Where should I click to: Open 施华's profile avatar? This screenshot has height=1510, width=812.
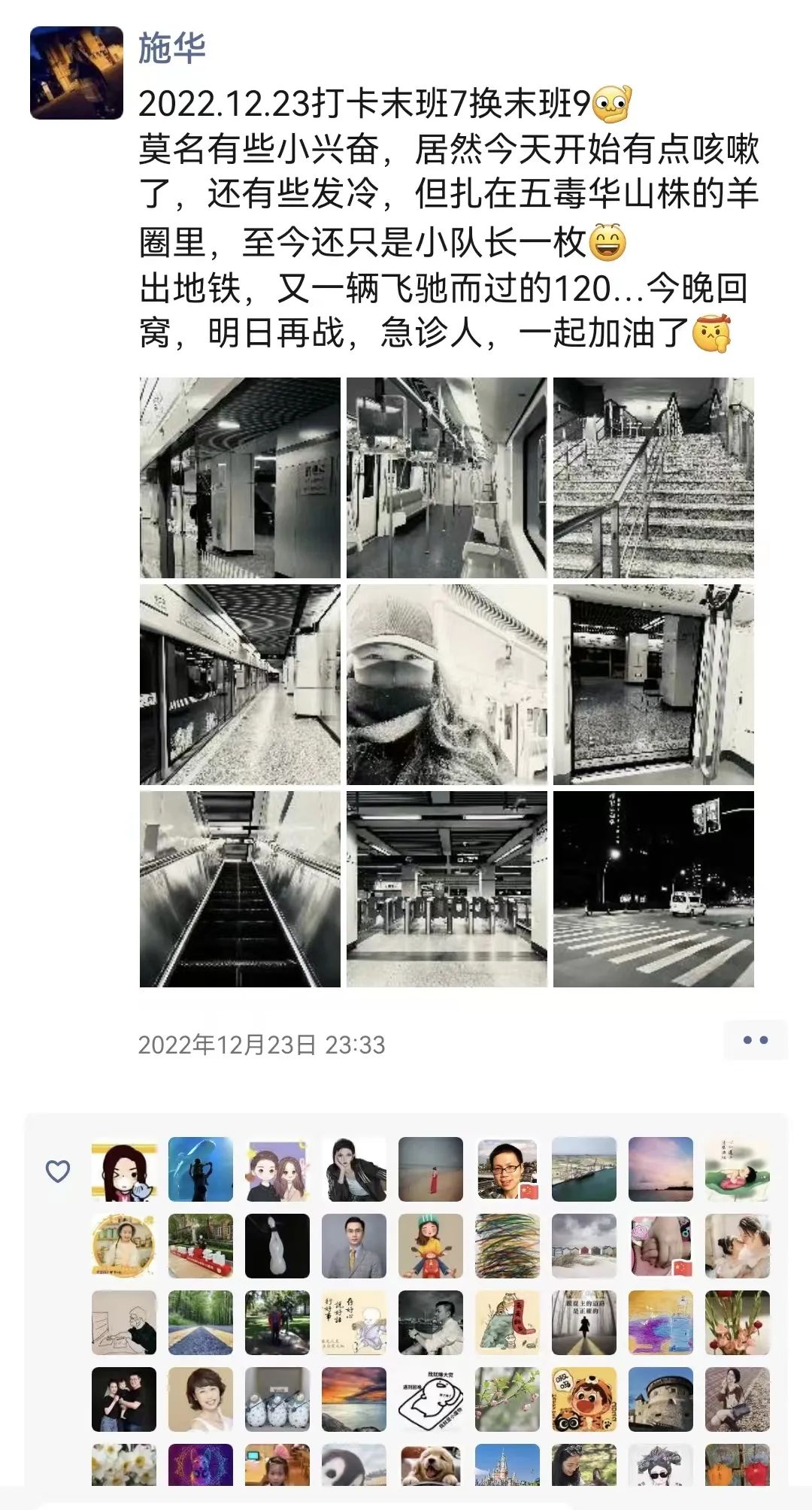pos(77,73)
